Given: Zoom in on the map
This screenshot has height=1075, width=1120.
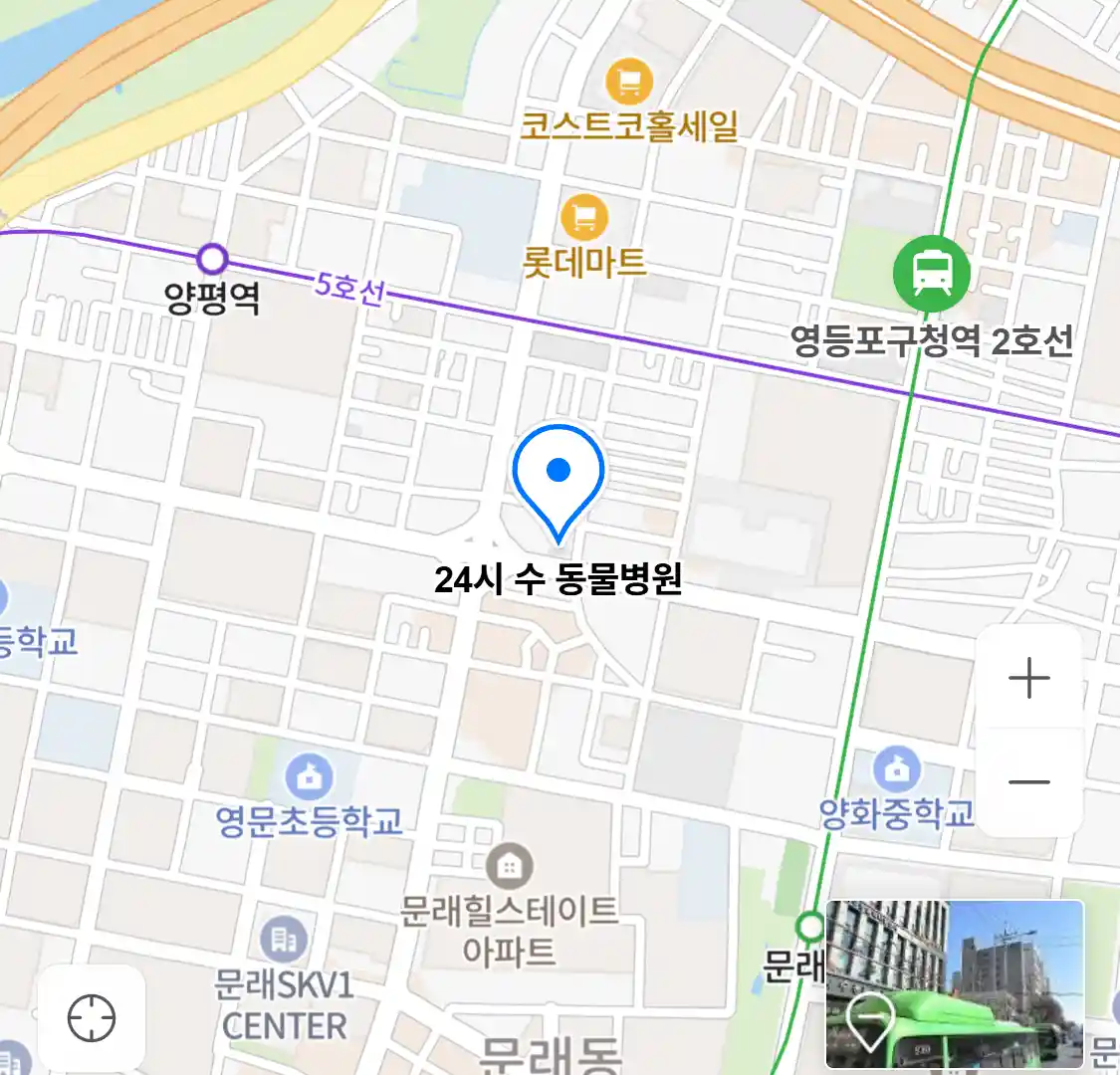Looking at the screenshot, I should point(1028,679).
